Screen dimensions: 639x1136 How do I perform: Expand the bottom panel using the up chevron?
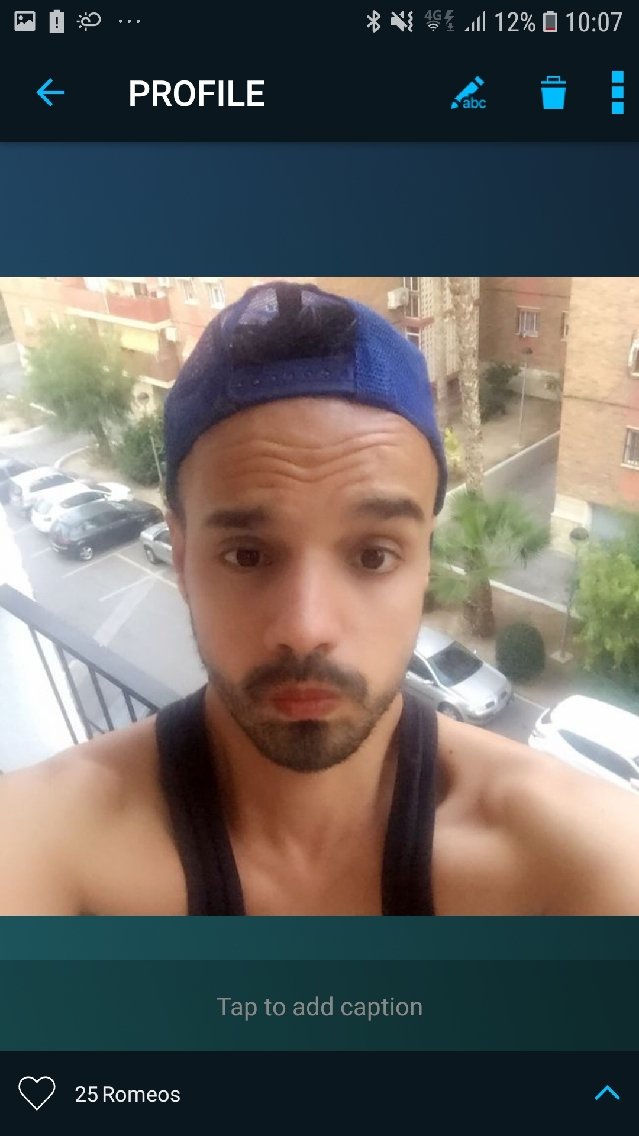[606, 1093]
